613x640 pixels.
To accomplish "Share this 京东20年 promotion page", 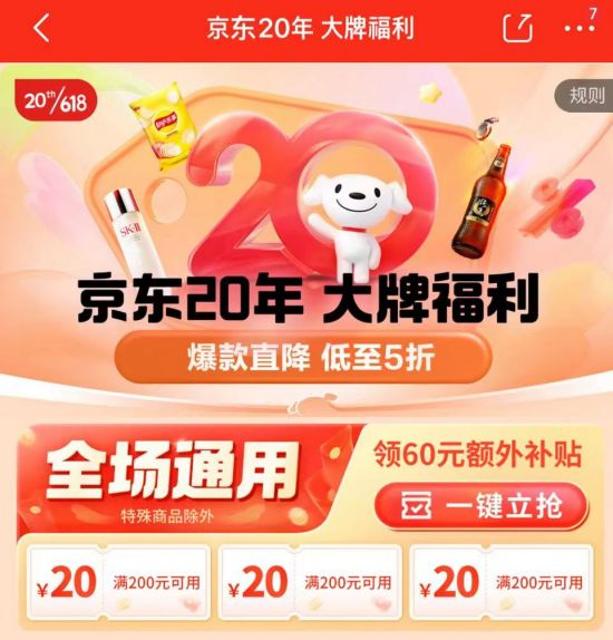I will [517, 28].
